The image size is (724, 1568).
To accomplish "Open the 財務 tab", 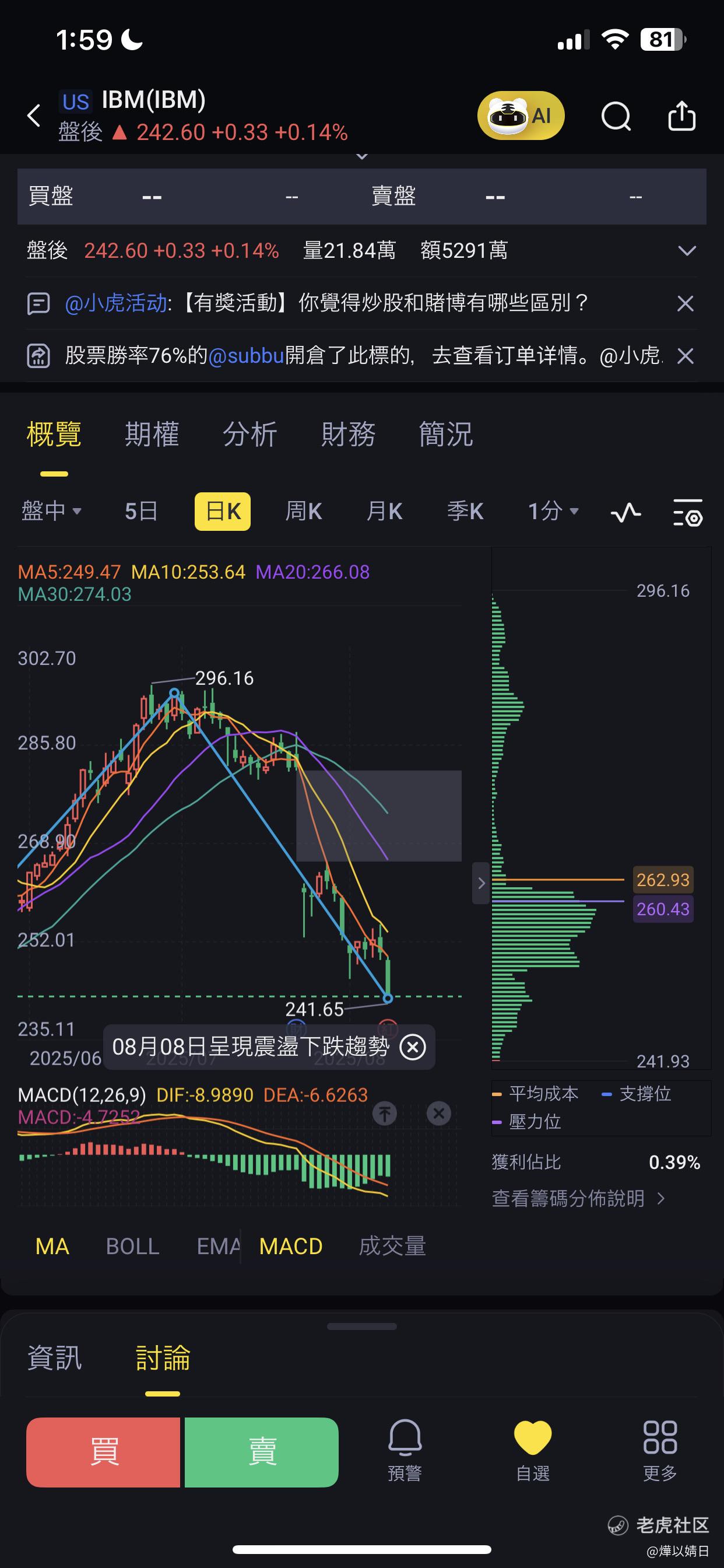I will 348,435.
